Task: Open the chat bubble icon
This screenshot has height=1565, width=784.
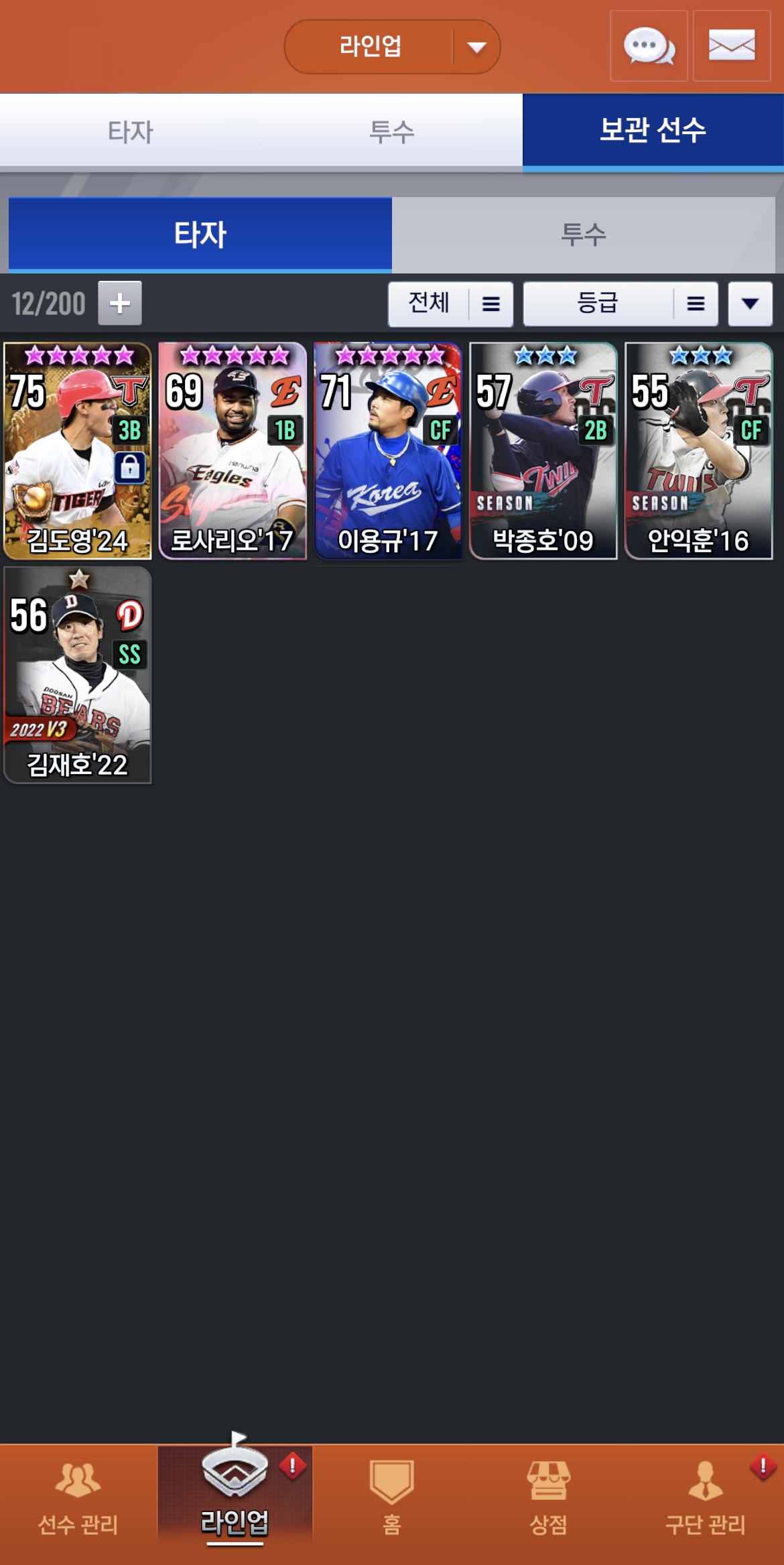Action: [x=648, y=46]
